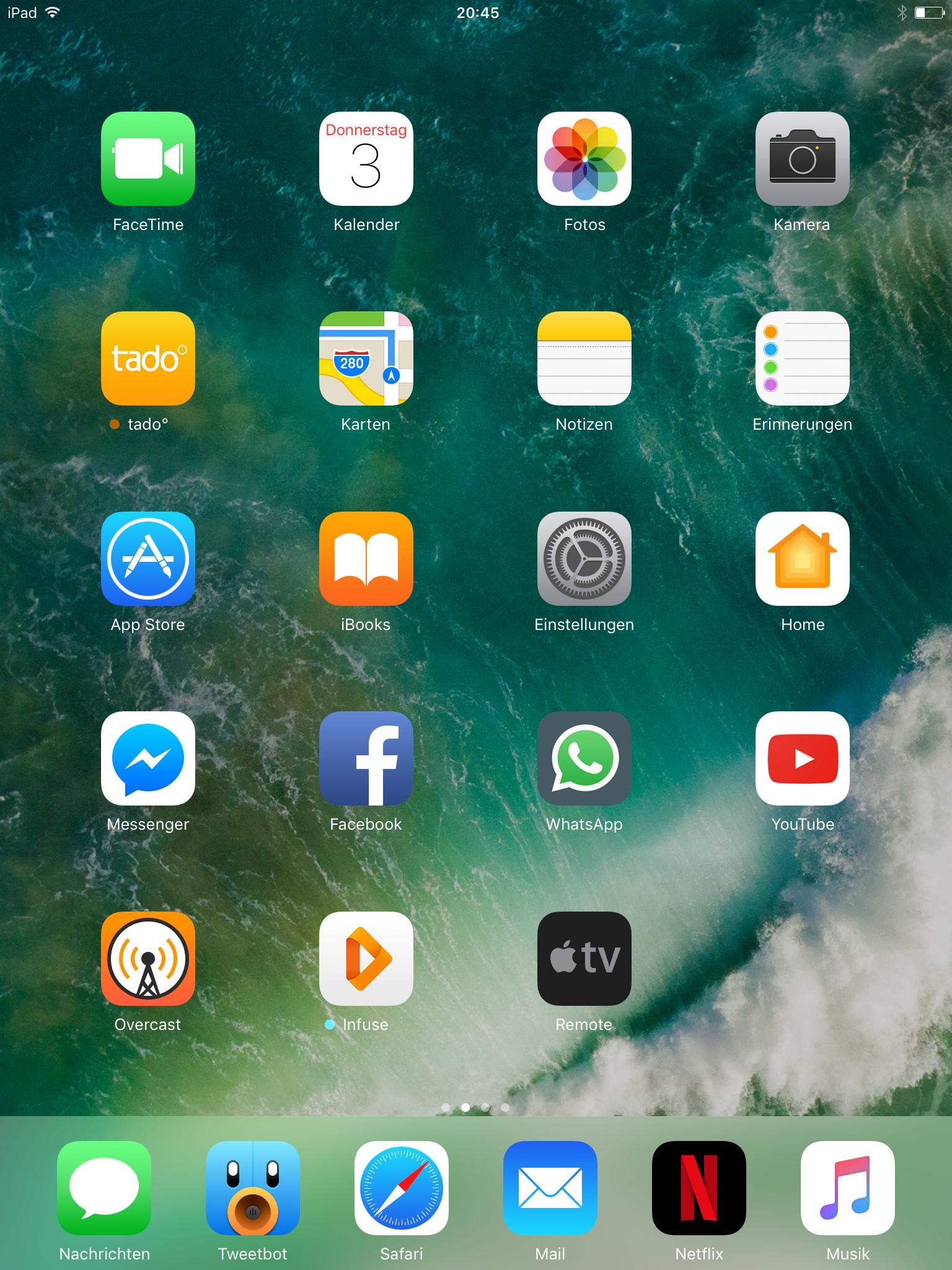Screen dimensions: 952x1270
Task: Open Netflix from the dock
Action: click(x=699, y=1188)
